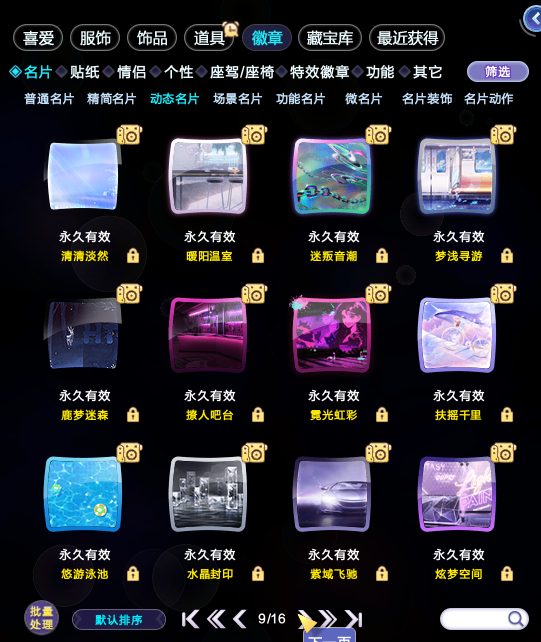
Task: Tap the search box with magnifier
Action: pyautogui.click(x=484, y=619)
